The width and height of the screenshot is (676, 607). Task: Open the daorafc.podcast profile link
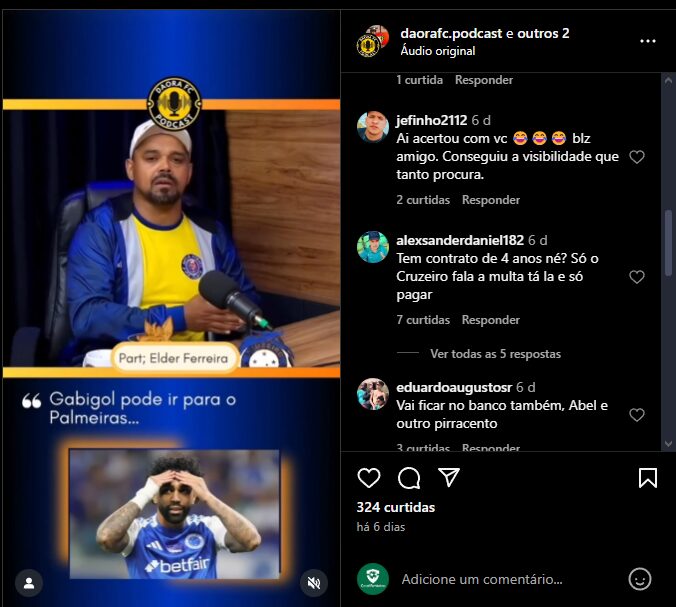pyautogui.click(x=450, y=33)
